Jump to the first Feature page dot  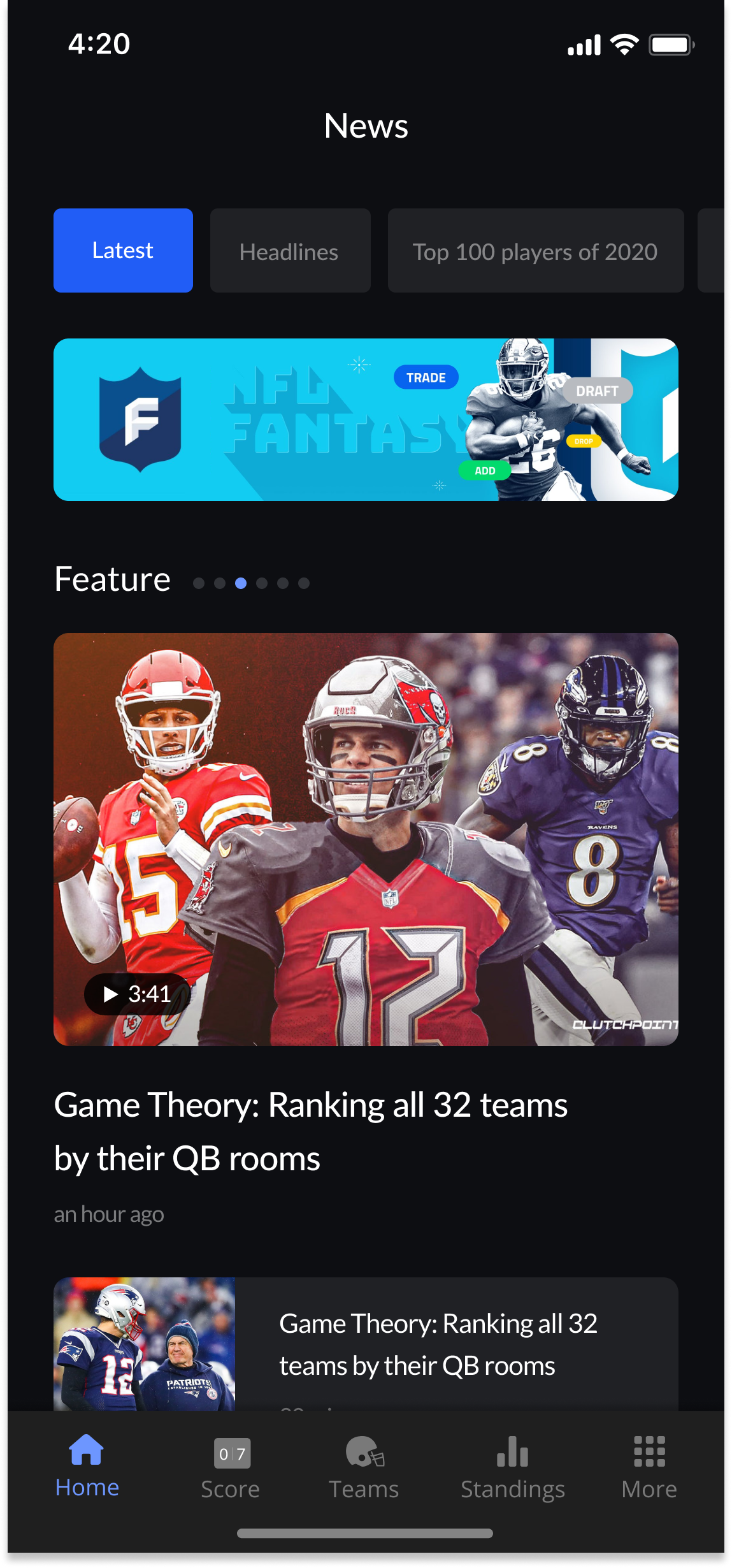[199, 583]
